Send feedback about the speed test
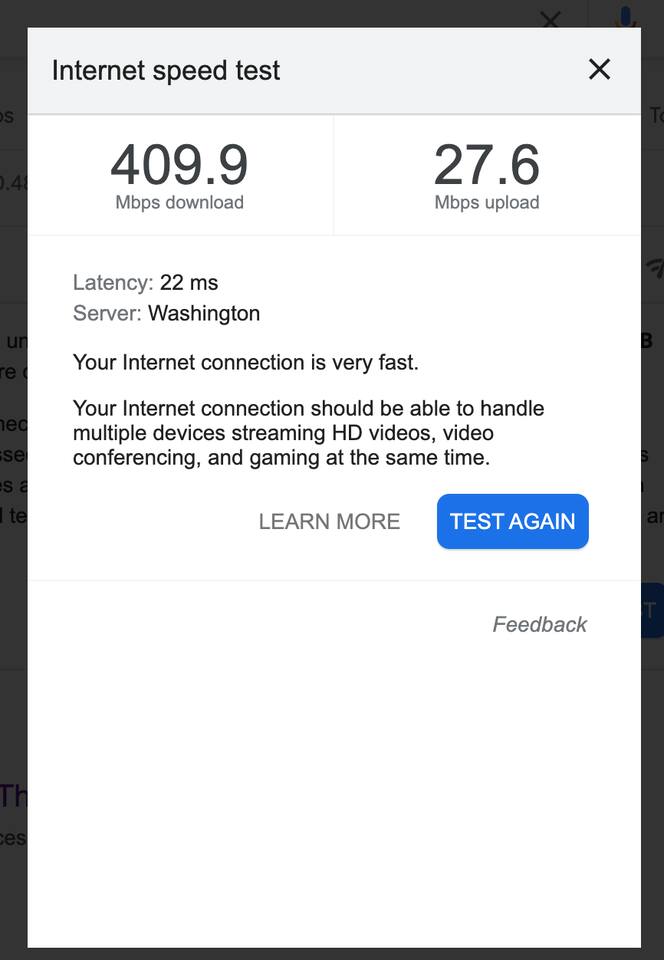Image resolution: width=664 pixels, height=960 pixels. 539,624
